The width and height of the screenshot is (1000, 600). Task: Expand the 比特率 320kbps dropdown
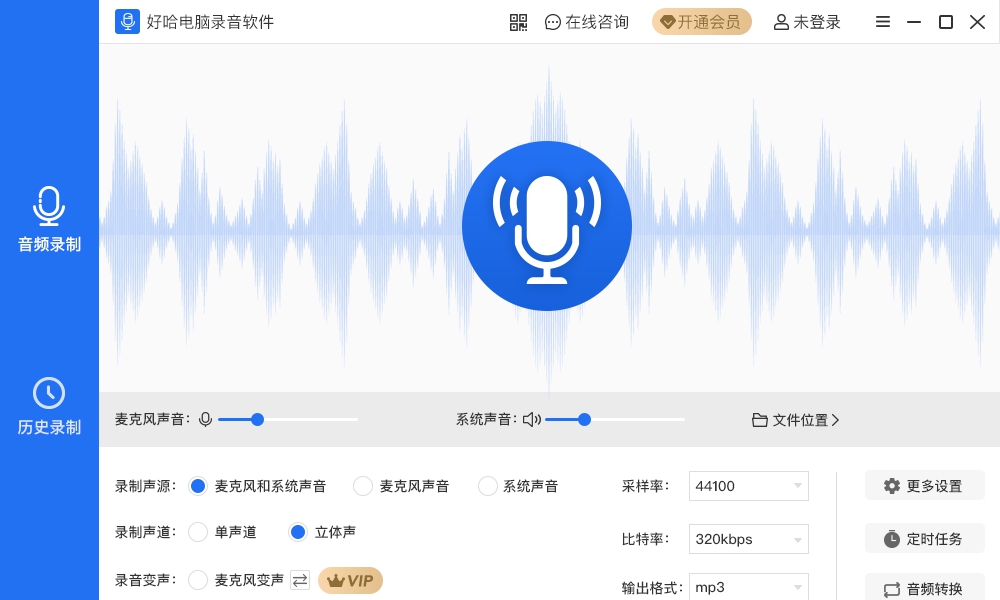coord(748,539)
